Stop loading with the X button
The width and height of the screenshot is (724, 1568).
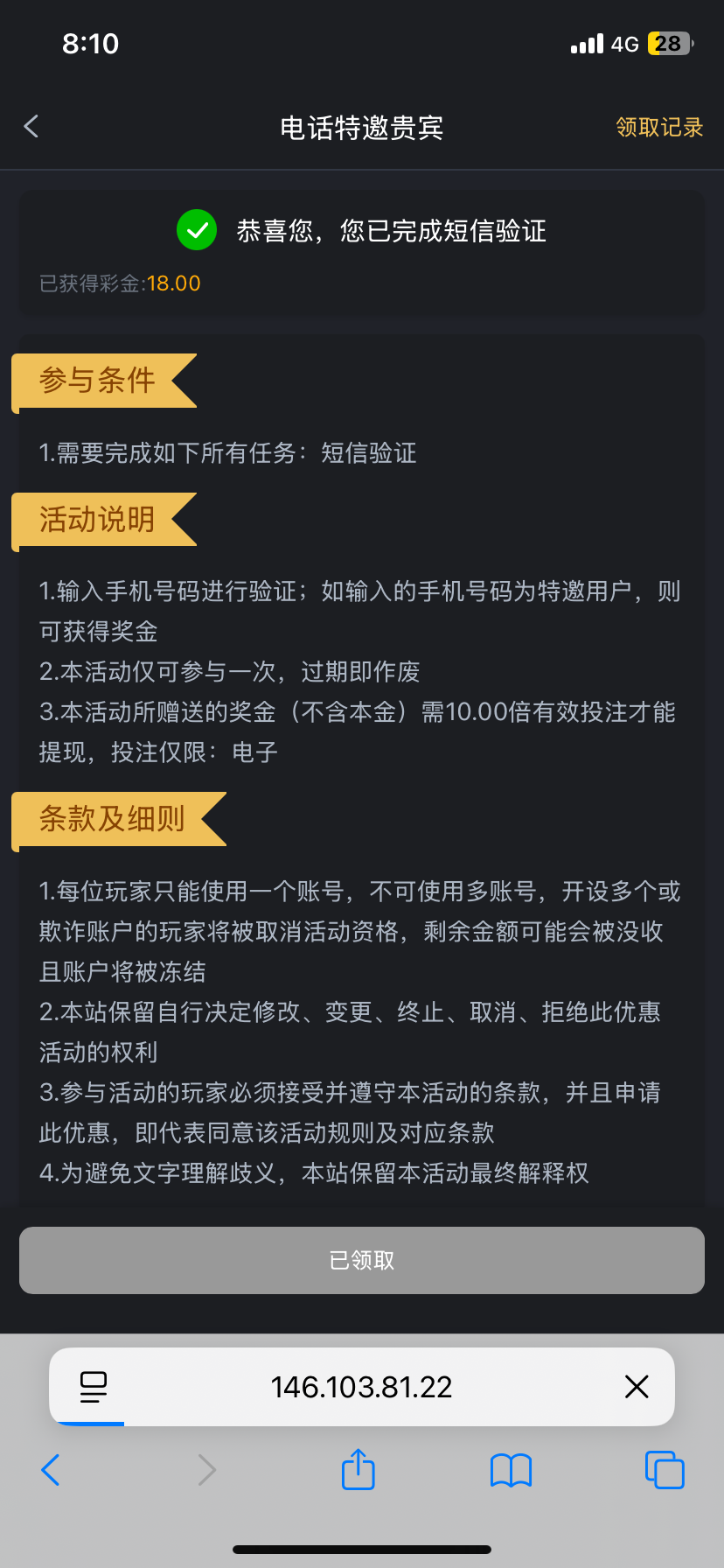tap(637, 1386)
